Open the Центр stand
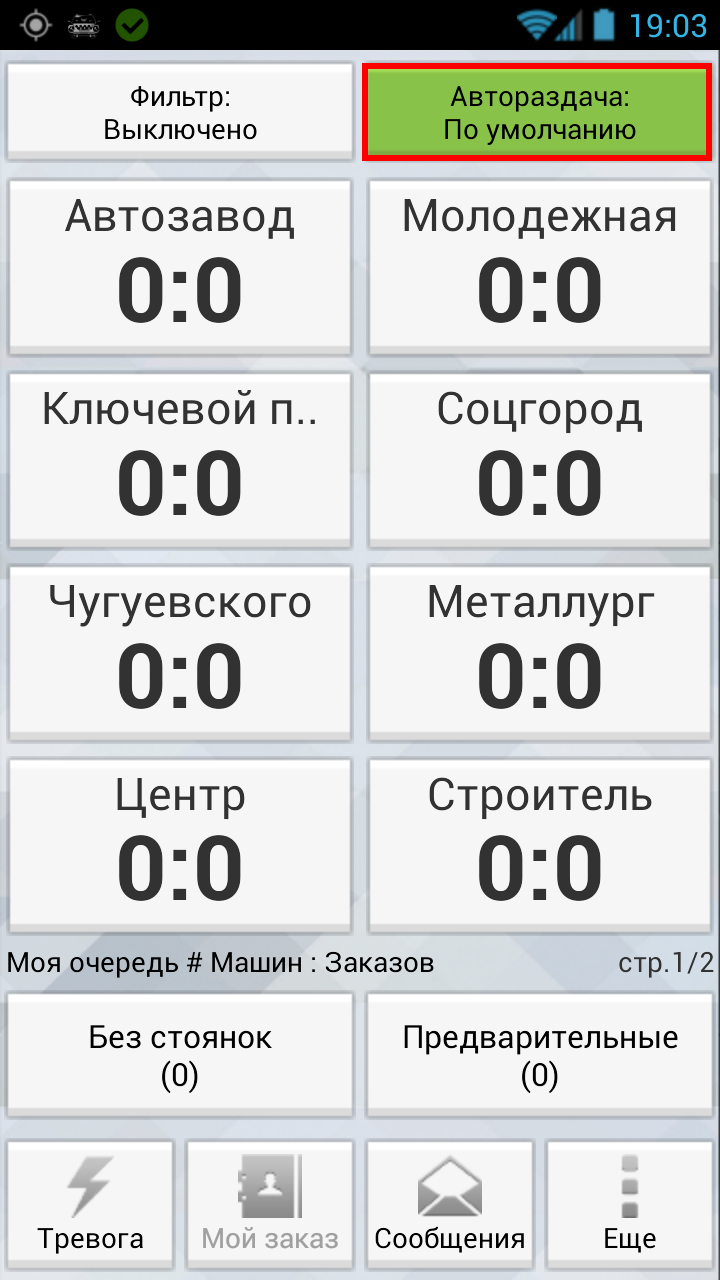The width and height of the screenshot is (720, 1280). click(x=180, y=846)
